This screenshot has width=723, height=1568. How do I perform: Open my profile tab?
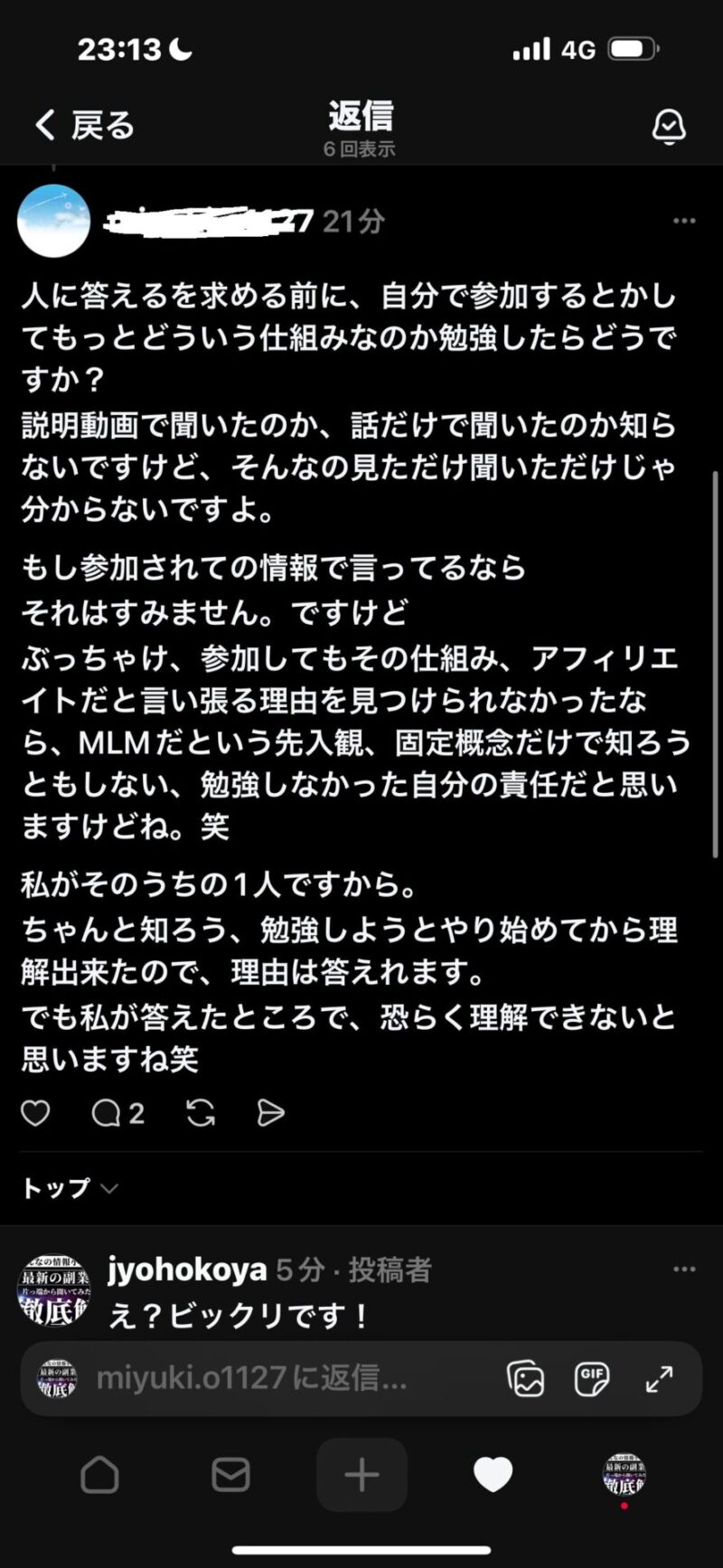point(624,1476)
